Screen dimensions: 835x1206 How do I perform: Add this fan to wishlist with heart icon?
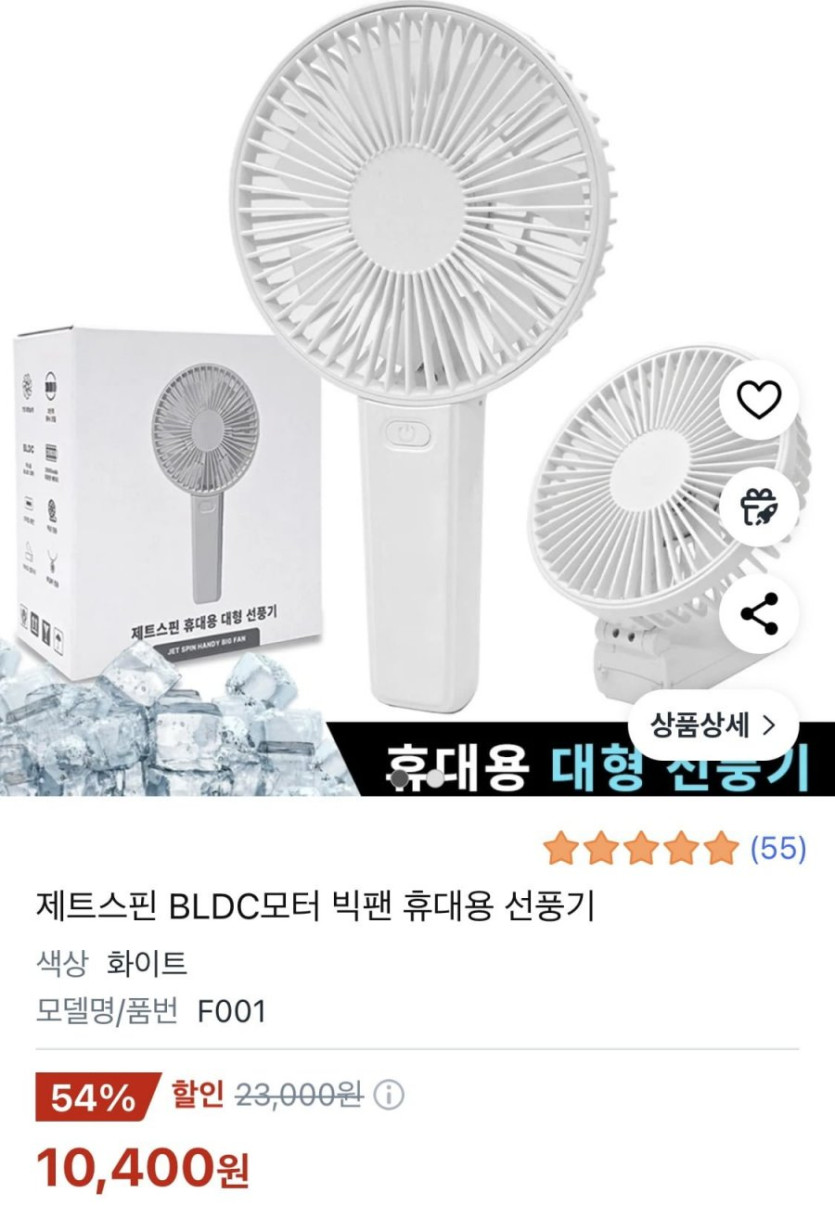(758, 400)
